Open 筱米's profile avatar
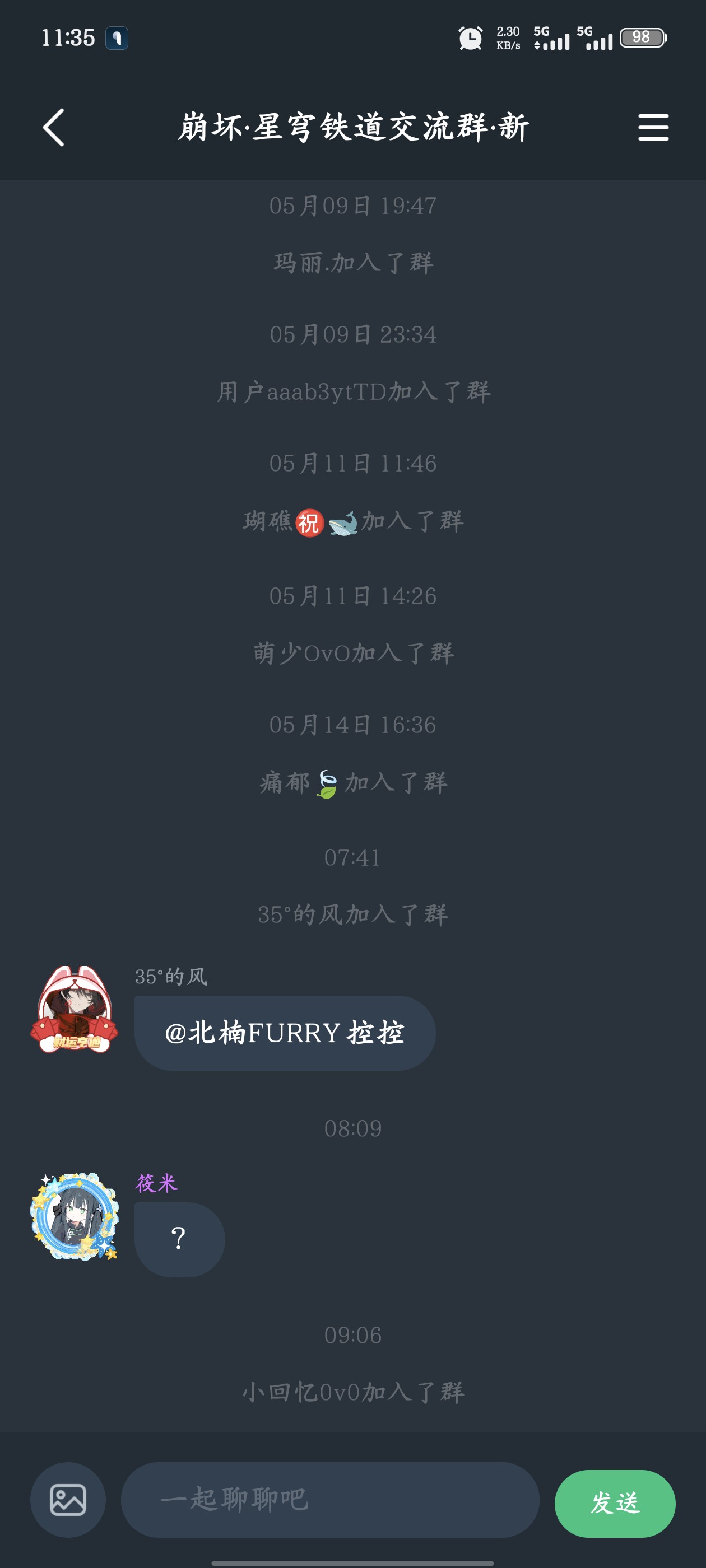This screenshot has height=1568, width=706. (x=75, y=1216)
